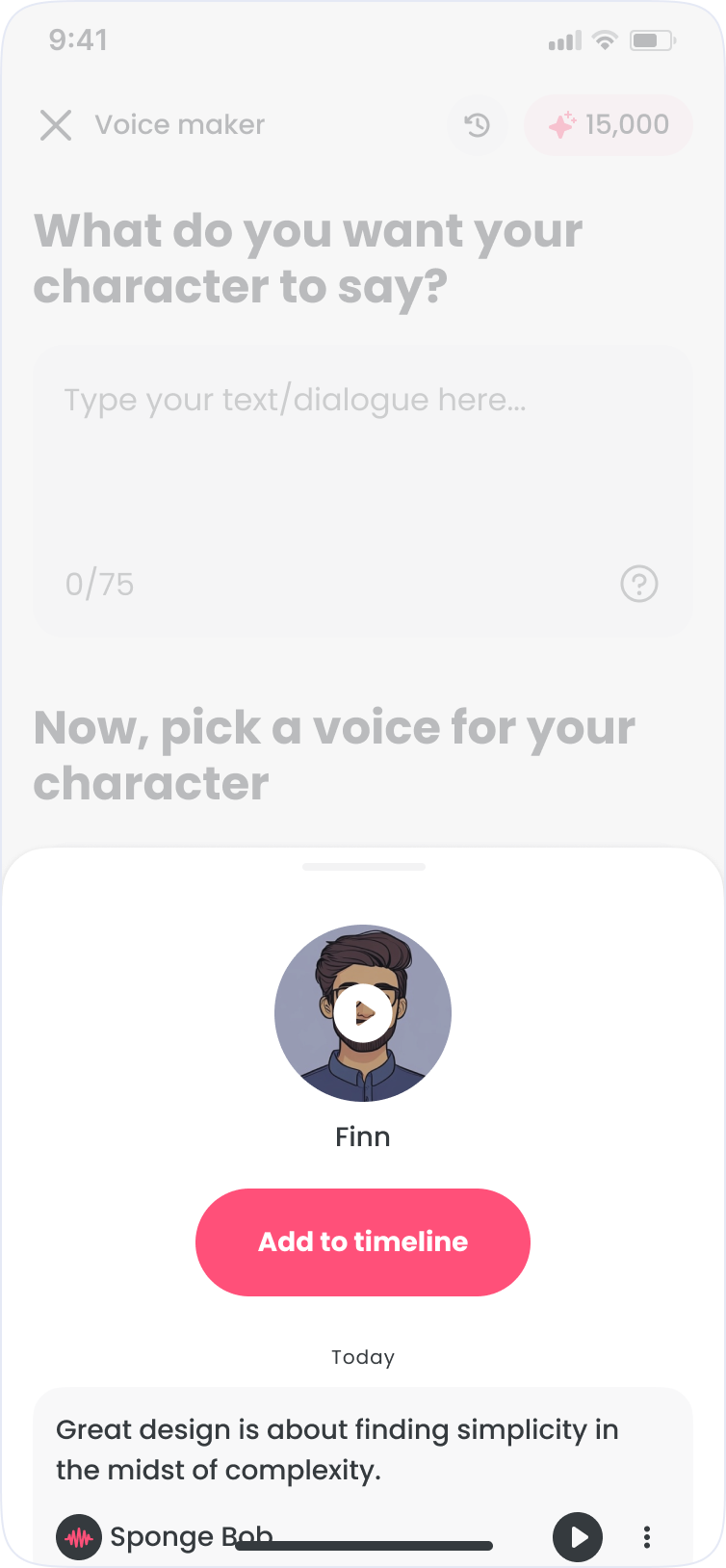Open voice generation history
726x1568 pixels.
pyautogui.click(x=478, y=125)
